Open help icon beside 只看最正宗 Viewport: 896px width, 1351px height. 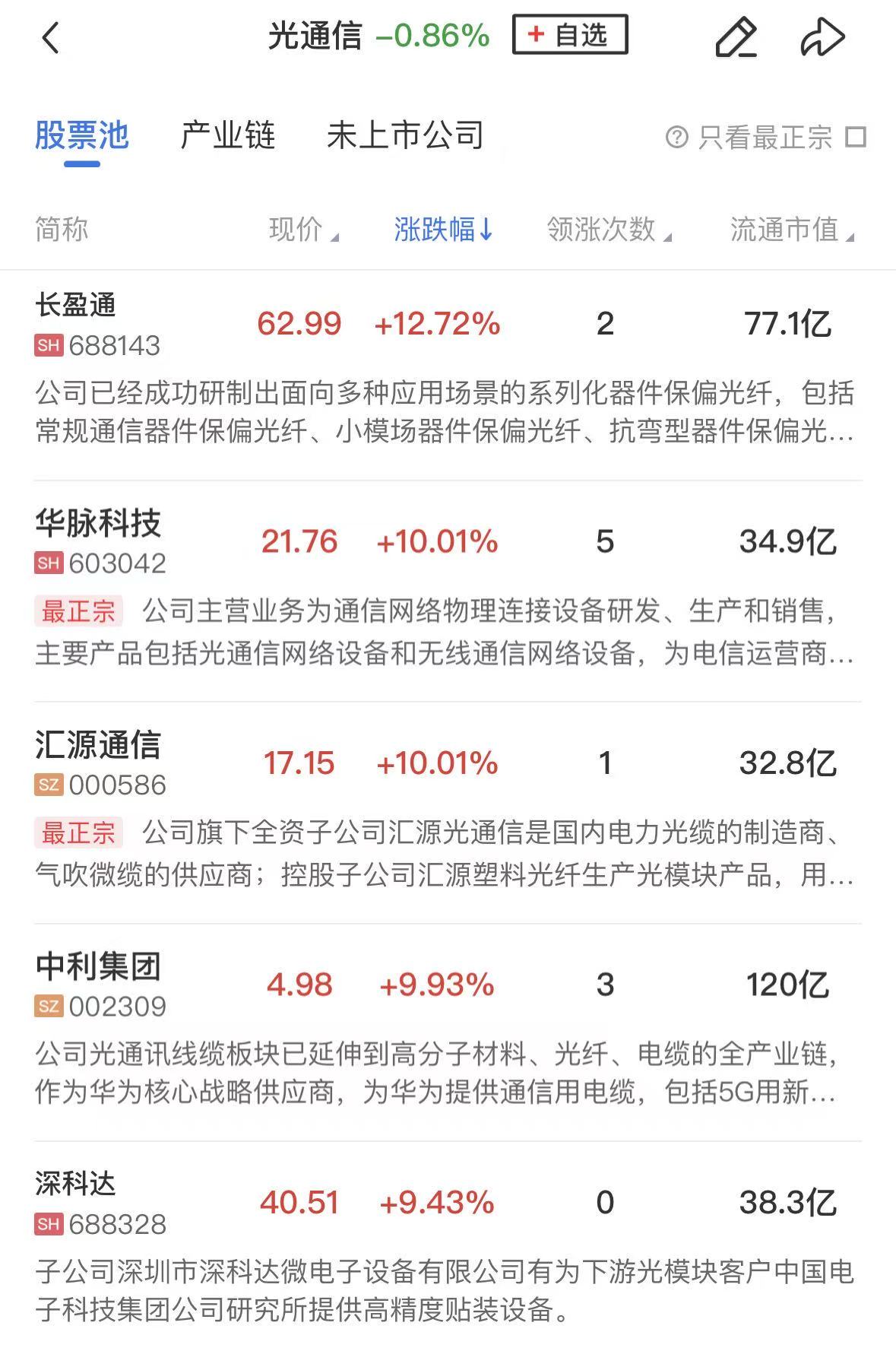point(676,138)
